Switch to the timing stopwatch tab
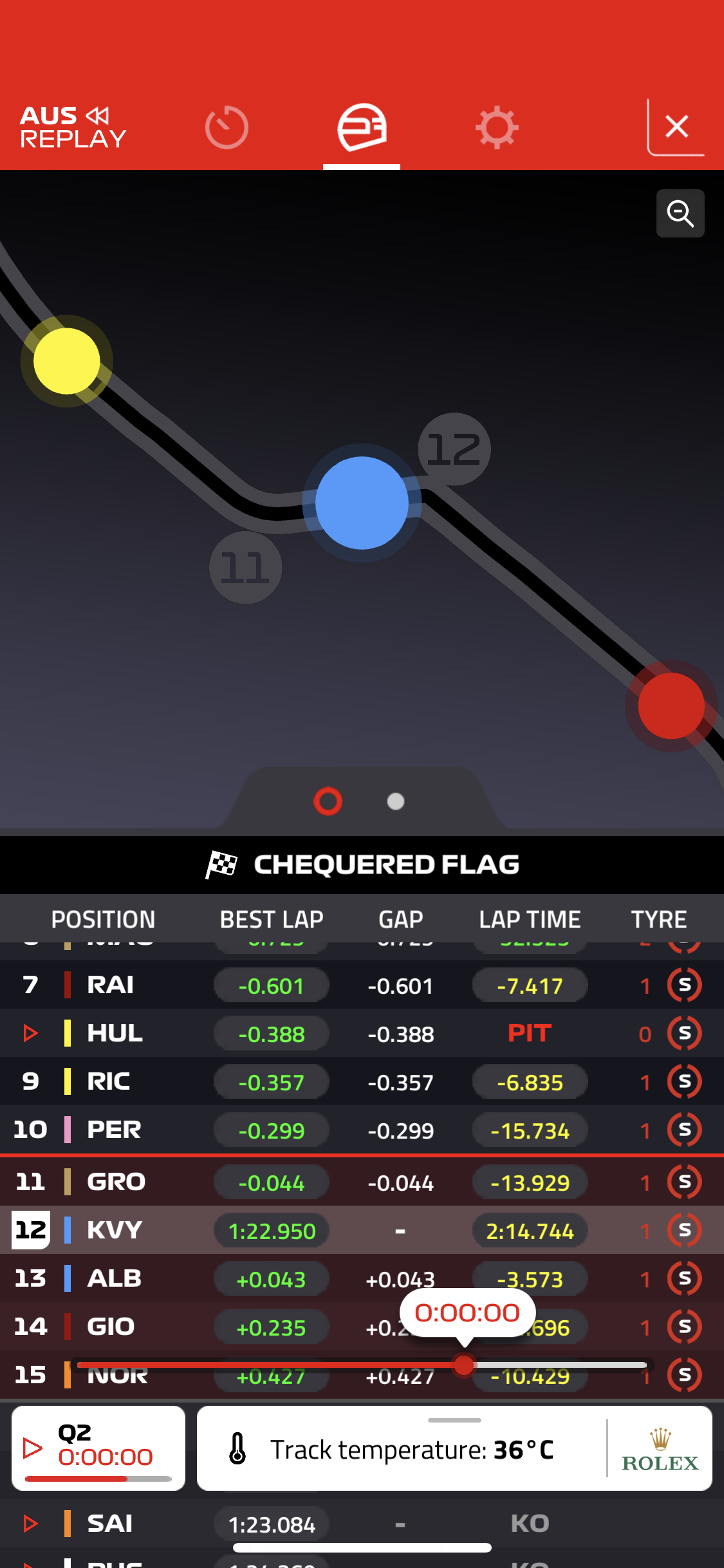Screen dimensions: 724x1568 click(227, 127)
